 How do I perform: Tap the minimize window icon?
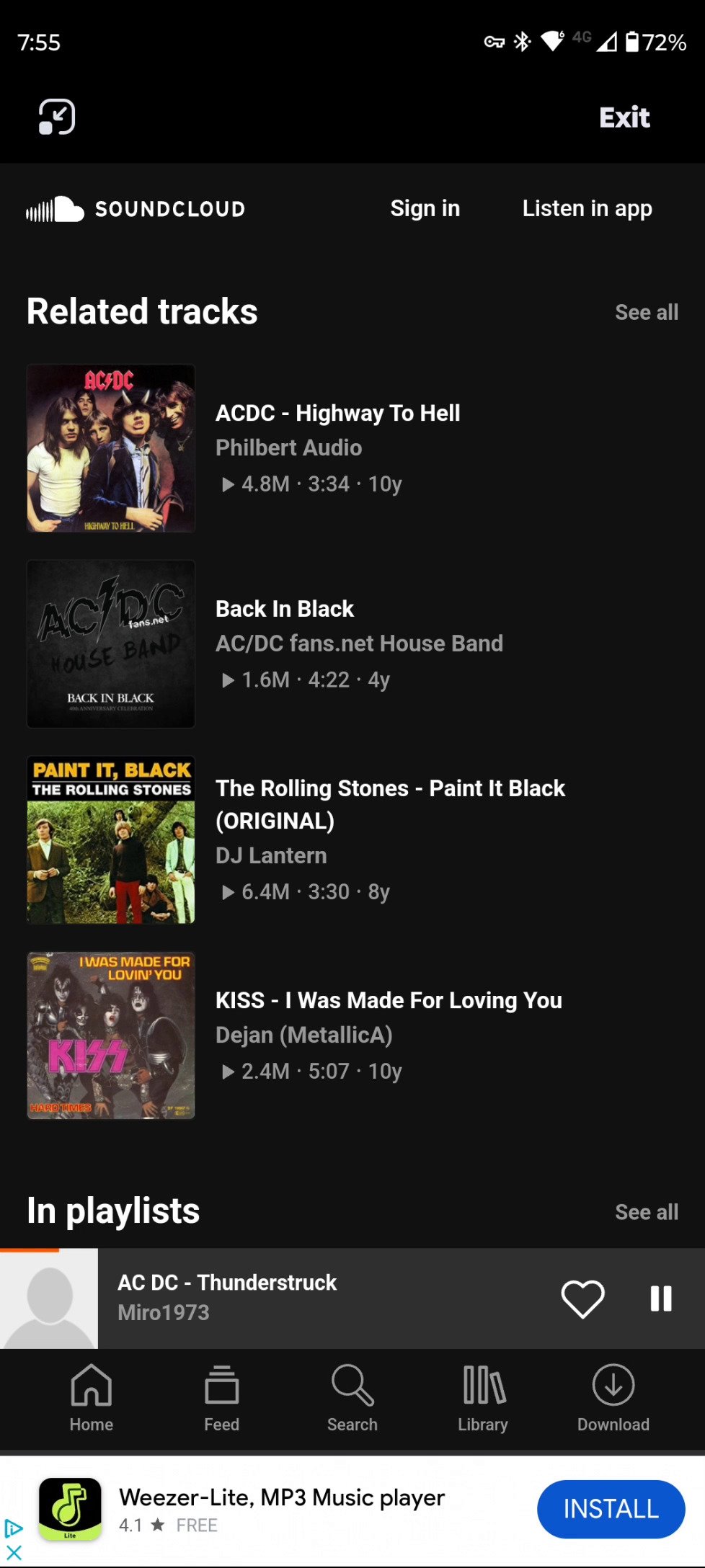(x=56, y=117)
